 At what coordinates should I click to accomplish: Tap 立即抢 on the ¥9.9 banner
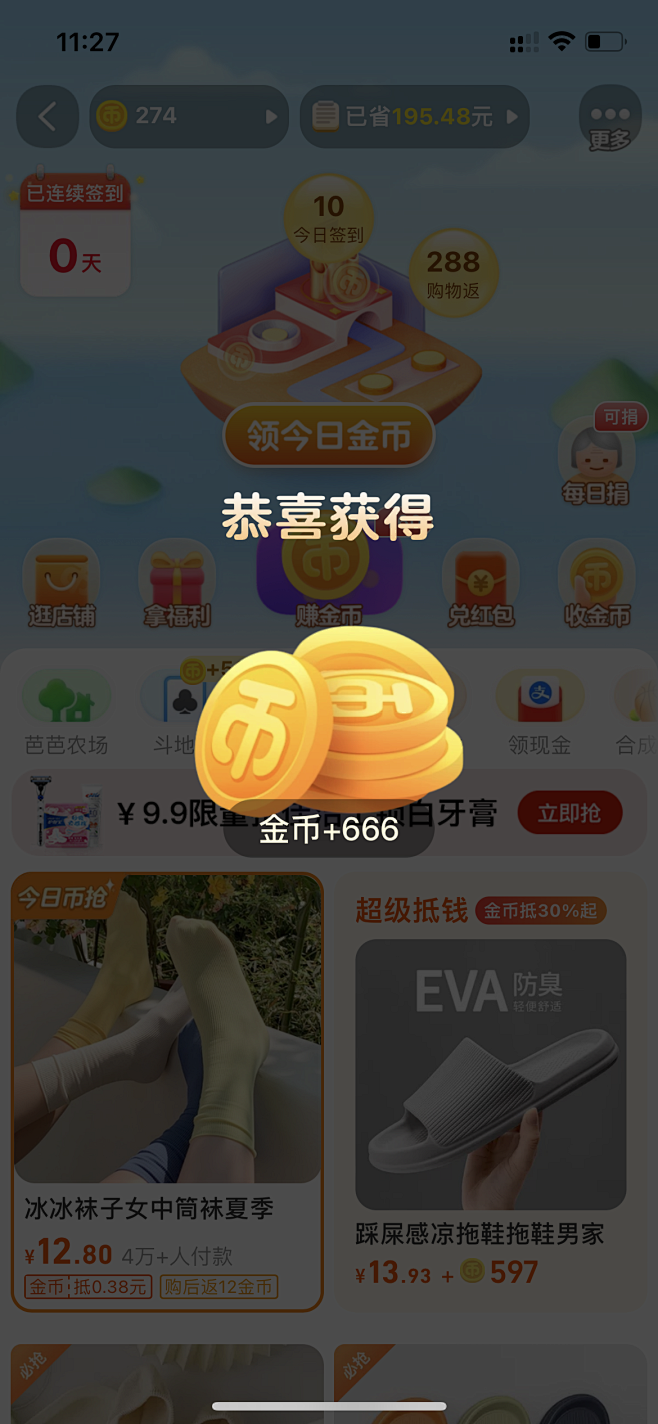(x=569, y=814)
